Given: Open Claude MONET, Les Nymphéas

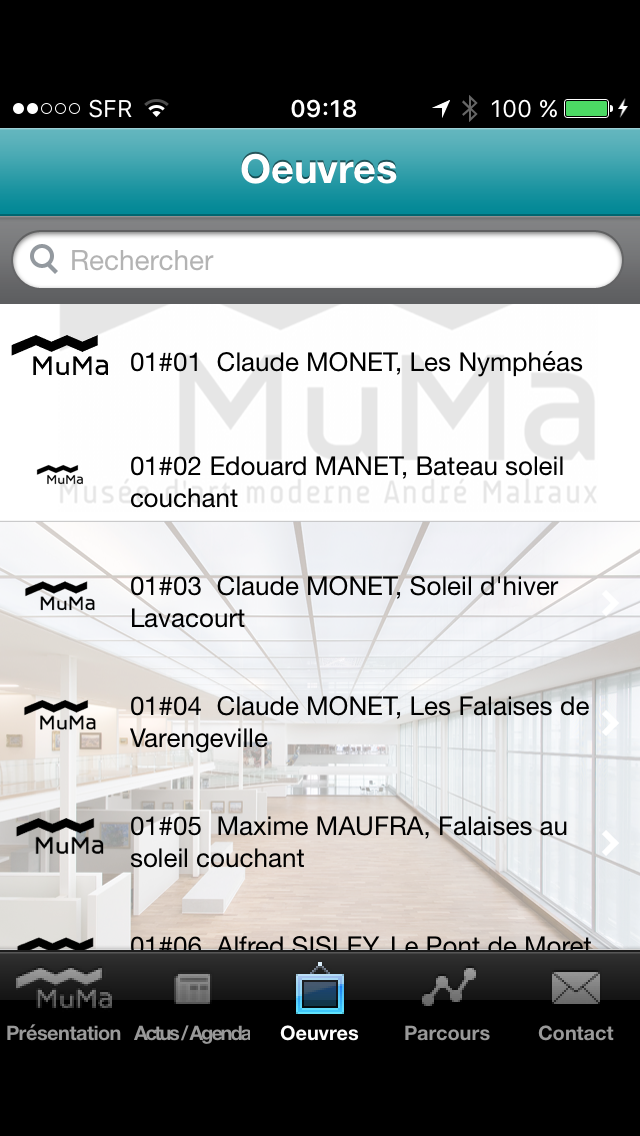Looking at the screenshot, I should 356,363.
